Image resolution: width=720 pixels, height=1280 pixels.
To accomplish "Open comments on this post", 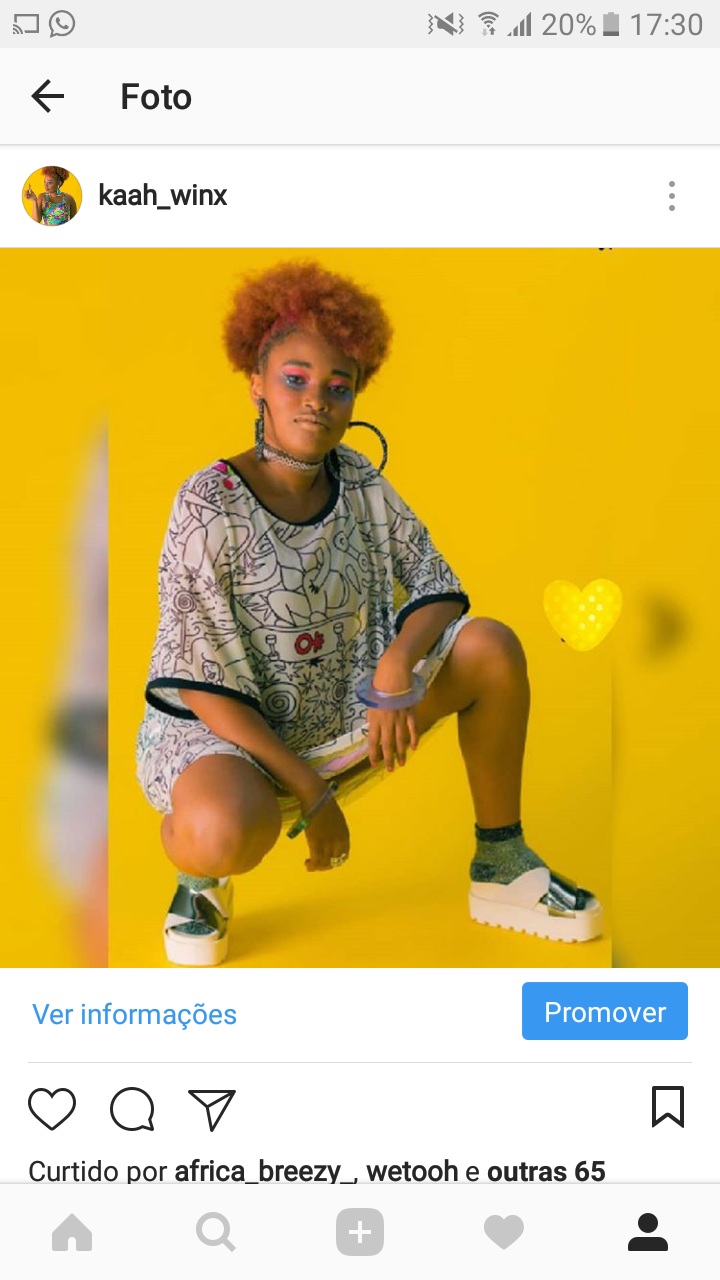I will click(132, 1109).
